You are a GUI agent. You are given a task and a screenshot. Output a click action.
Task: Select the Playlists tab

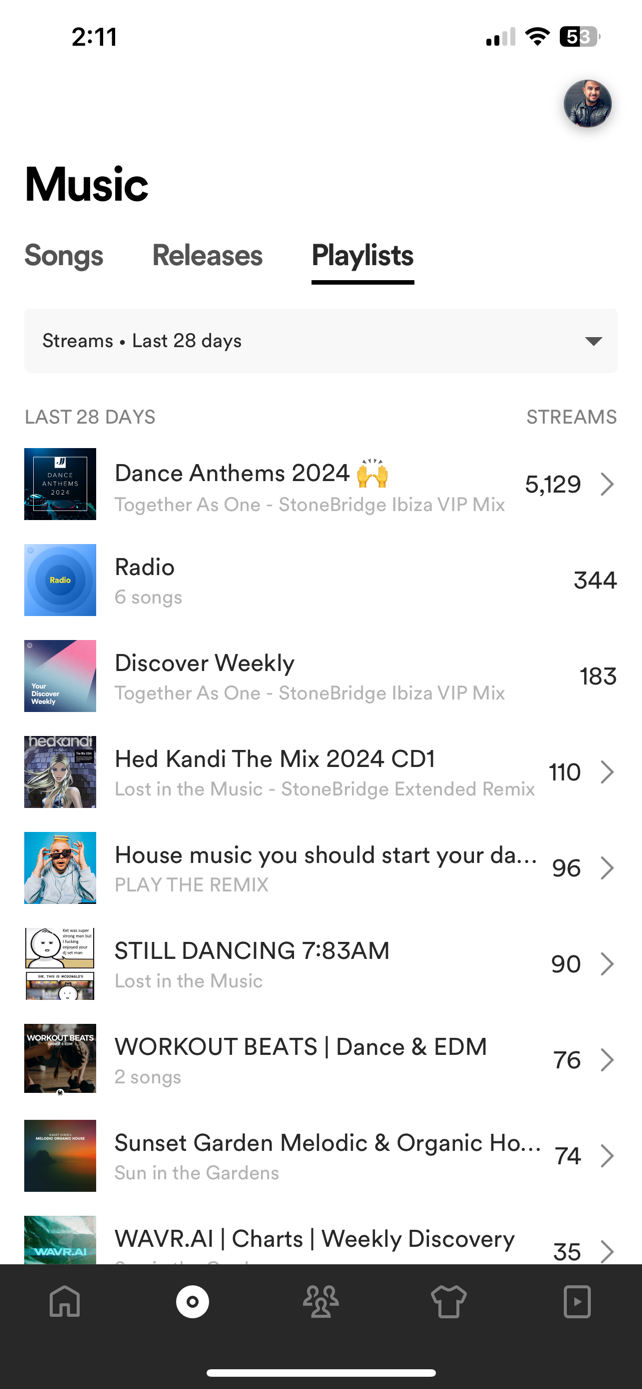[x=362, y=256]
